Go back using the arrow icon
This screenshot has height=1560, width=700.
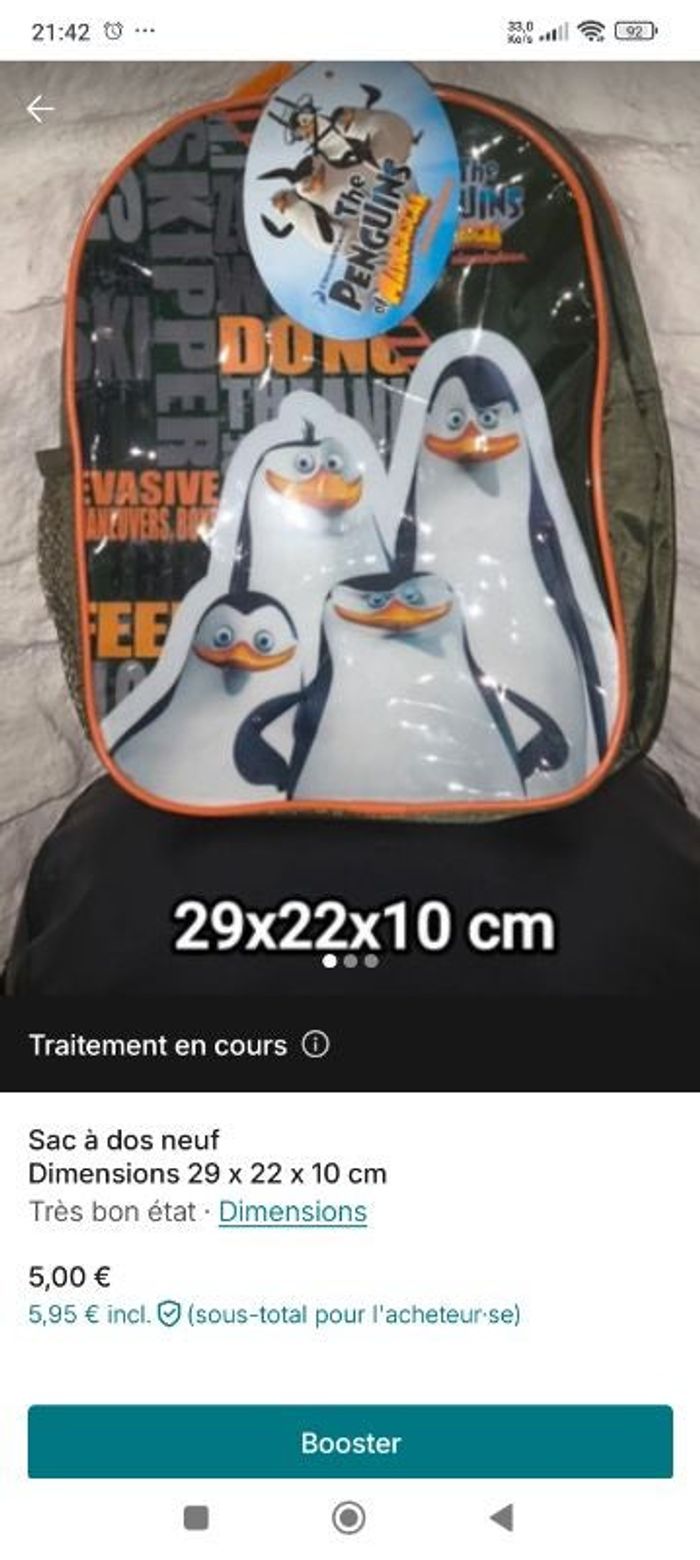click(40, 109)
